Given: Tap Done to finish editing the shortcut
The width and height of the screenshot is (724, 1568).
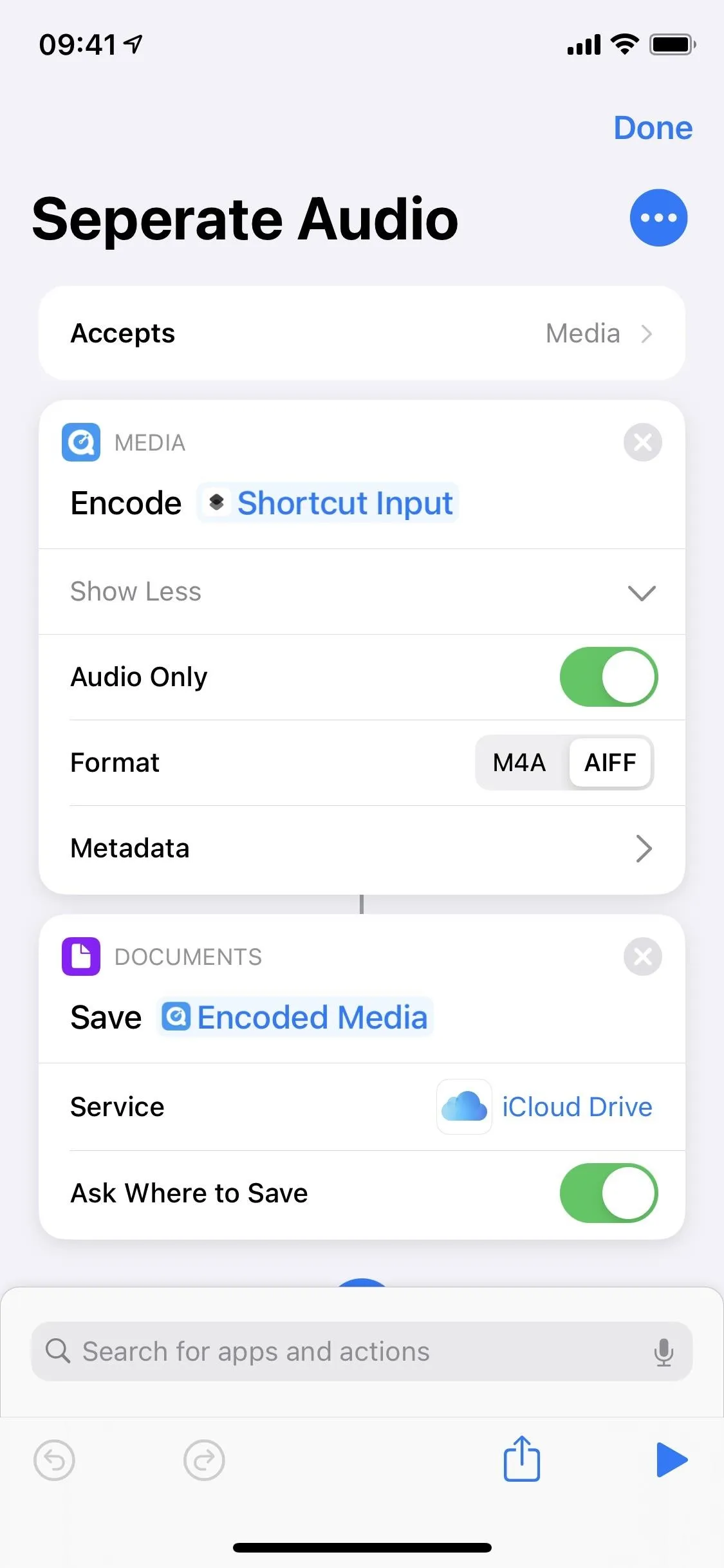Looking at the screenshot, I should 653,128.
